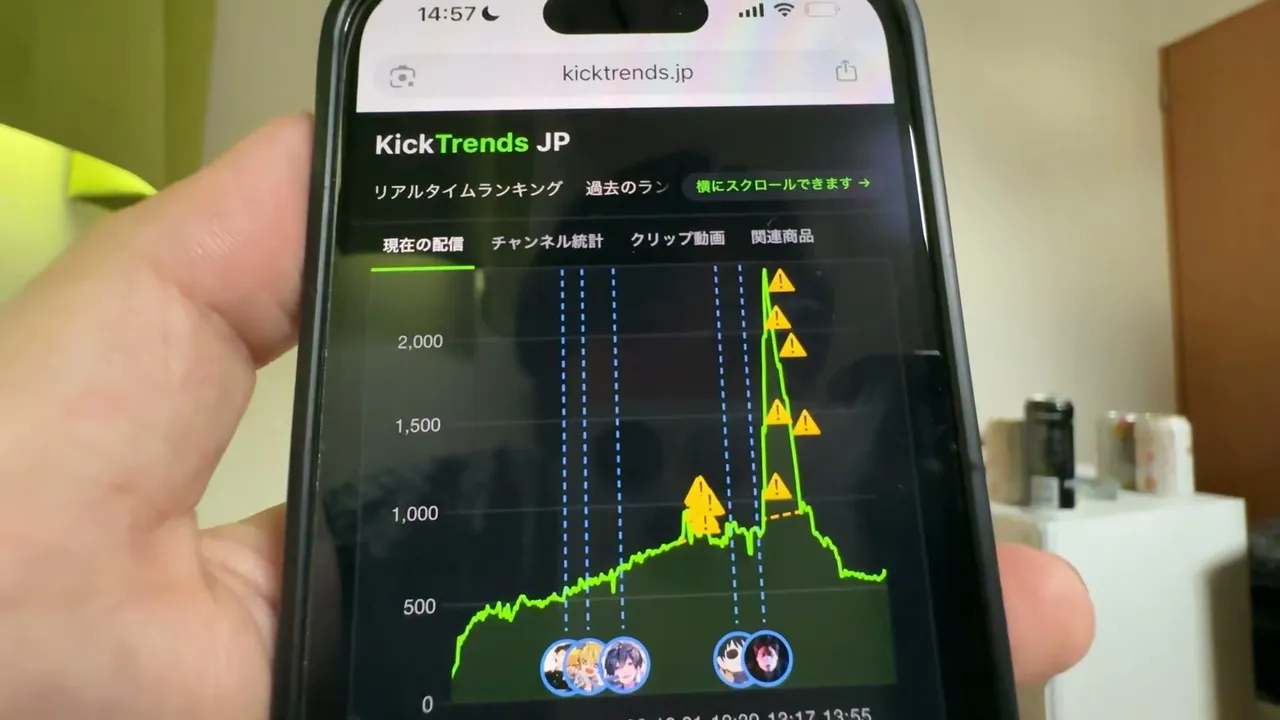Open the reader icon in the address bar
The image size is (1280, 720).
pyautogui.click(x=402, y=77)
